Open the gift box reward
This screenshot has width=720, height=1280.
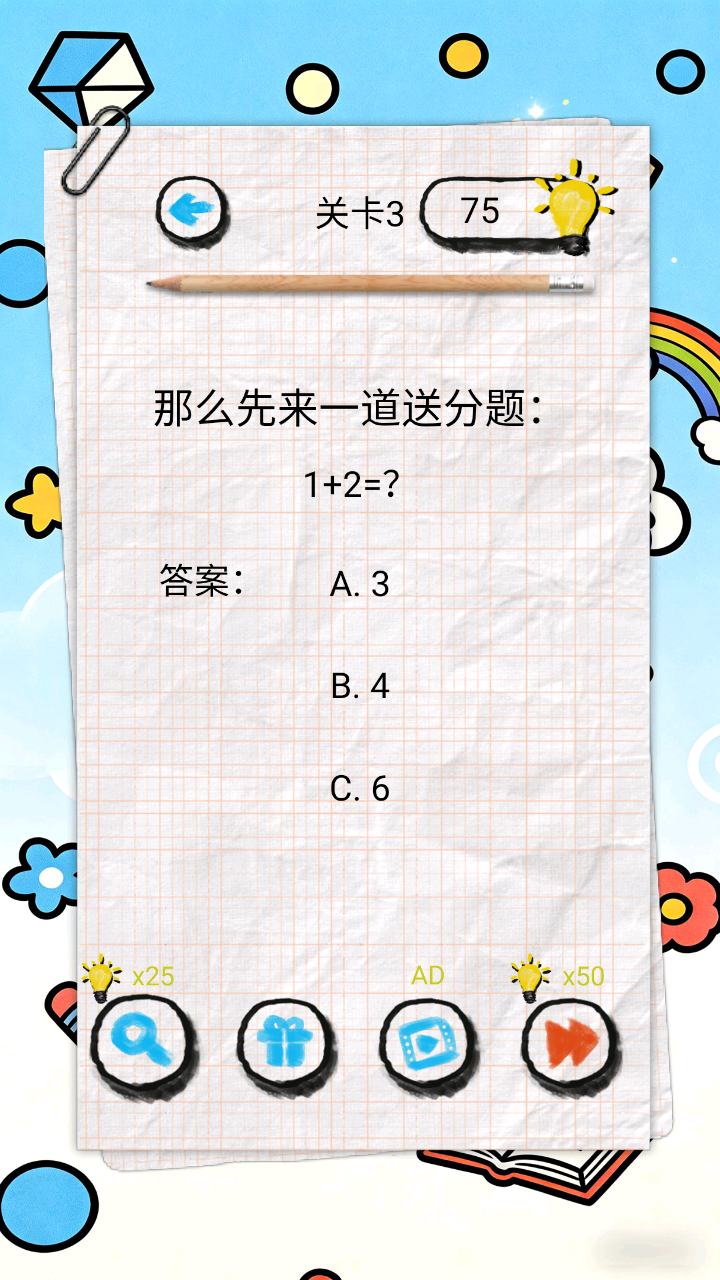point(285,1043)
